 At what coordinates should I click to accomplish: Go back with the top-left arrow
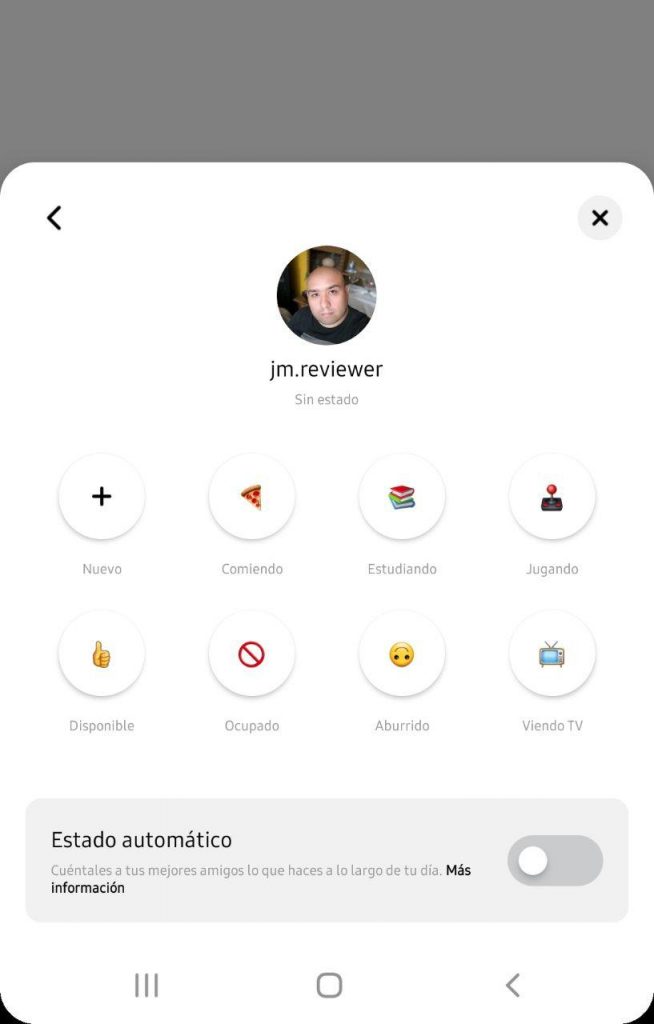click(x=54, y=217)
